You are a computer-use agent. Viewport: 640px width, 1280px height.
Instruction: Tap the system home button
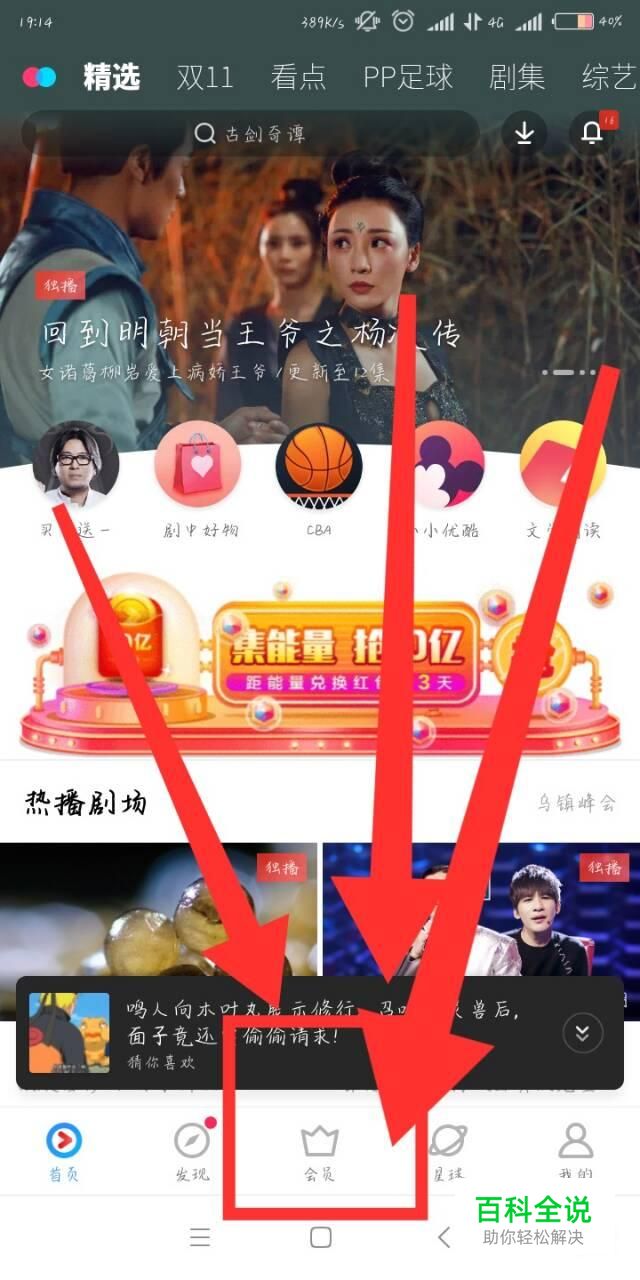click(x=320, y=1238)
